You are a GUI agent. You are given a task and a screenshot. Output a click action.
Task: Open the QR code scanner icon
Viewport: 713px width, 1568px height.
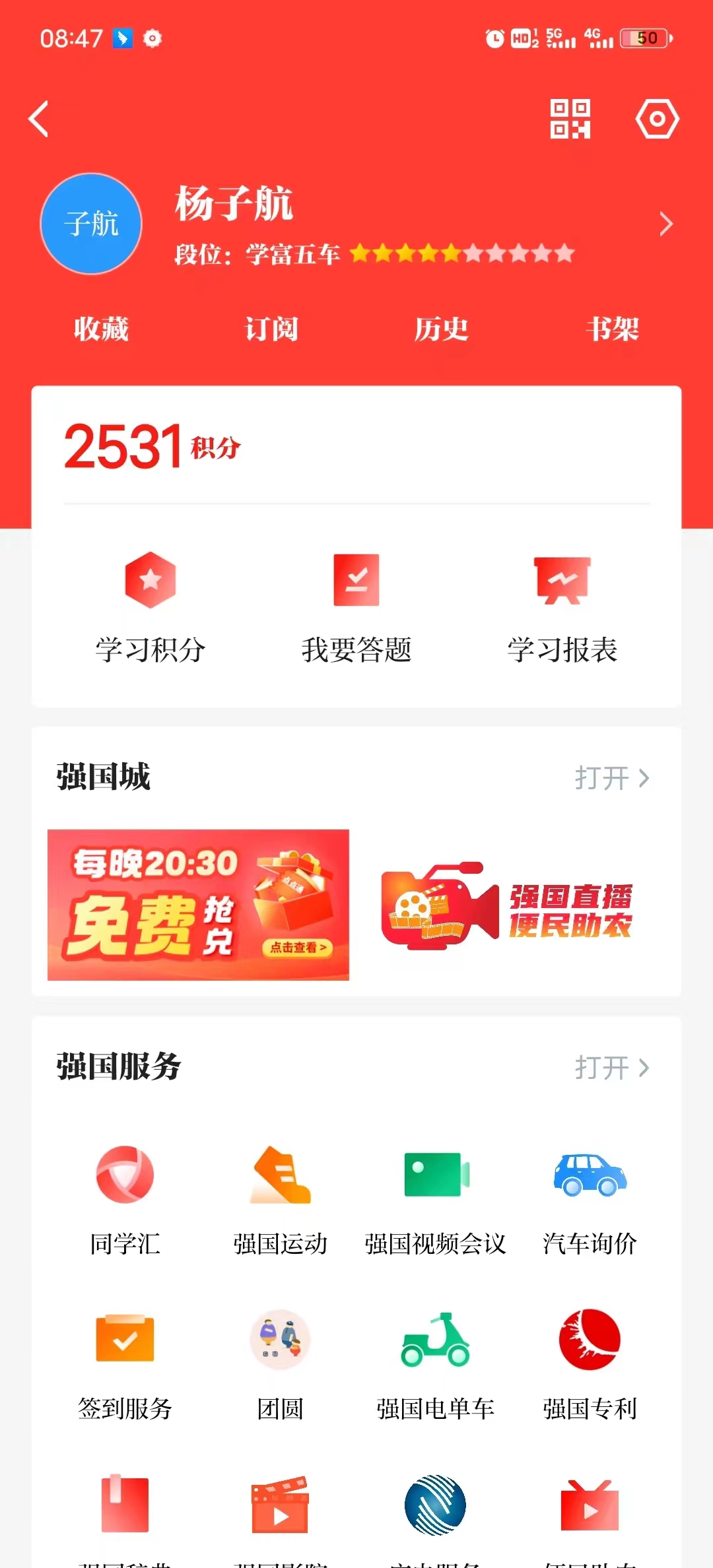pyautogui.click(x=570, y=119)
